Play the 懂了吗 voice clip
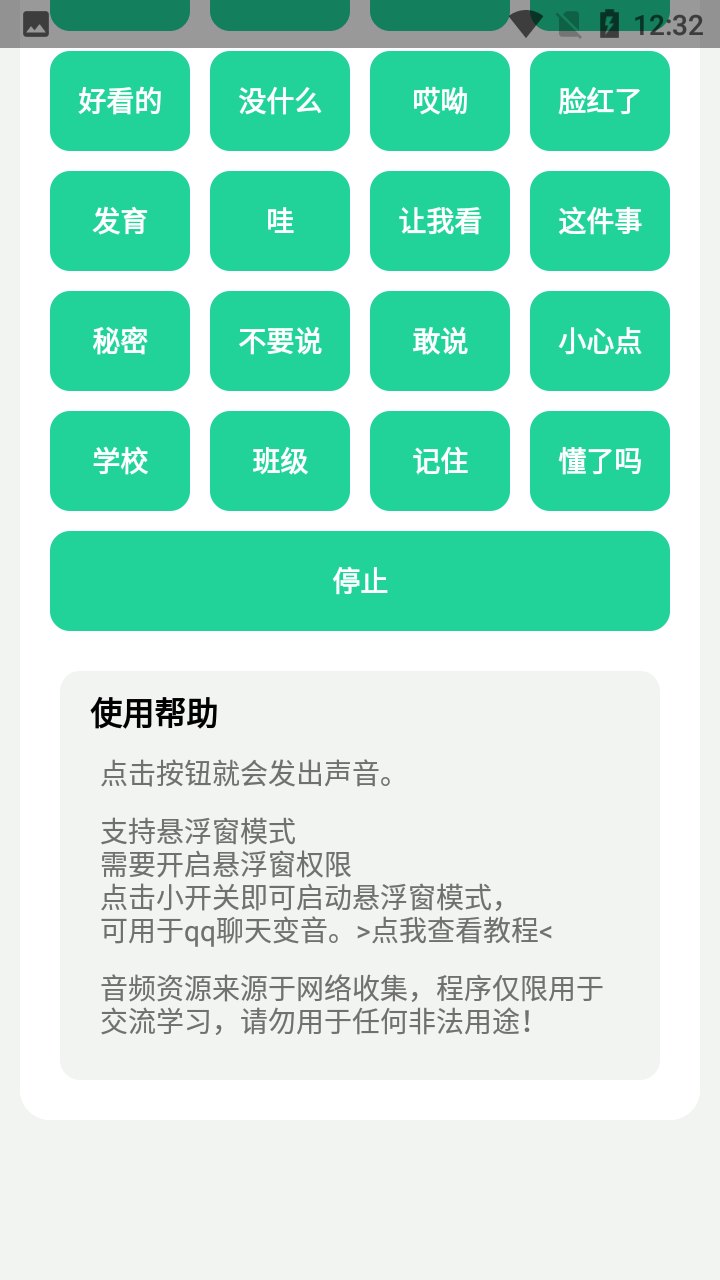 point(600,461)
